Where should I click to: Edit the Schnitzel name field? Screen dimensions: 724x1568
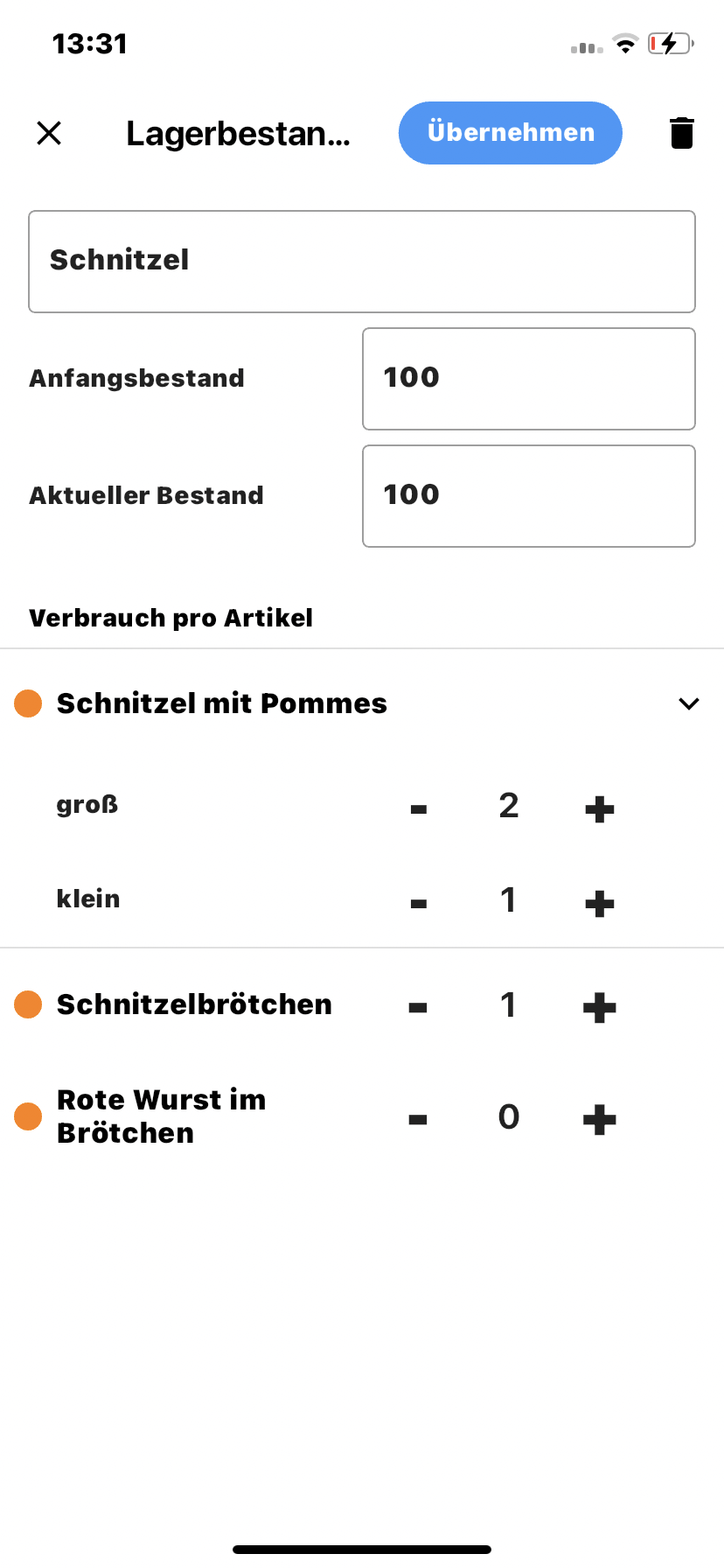click(362, 262)
